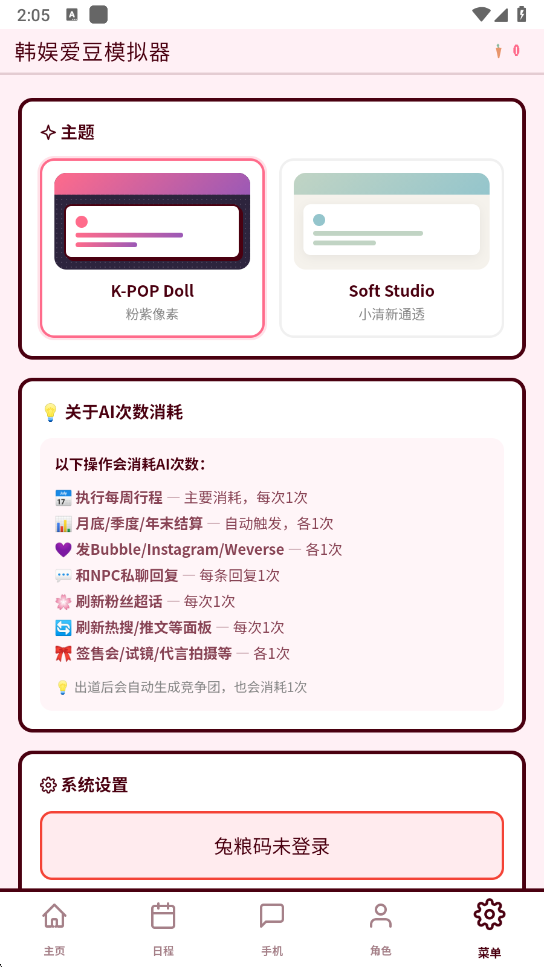Switch to the 角色 character tab
Image resolution: width=544 pixels, height=967 pixels.
pos(381,929)
